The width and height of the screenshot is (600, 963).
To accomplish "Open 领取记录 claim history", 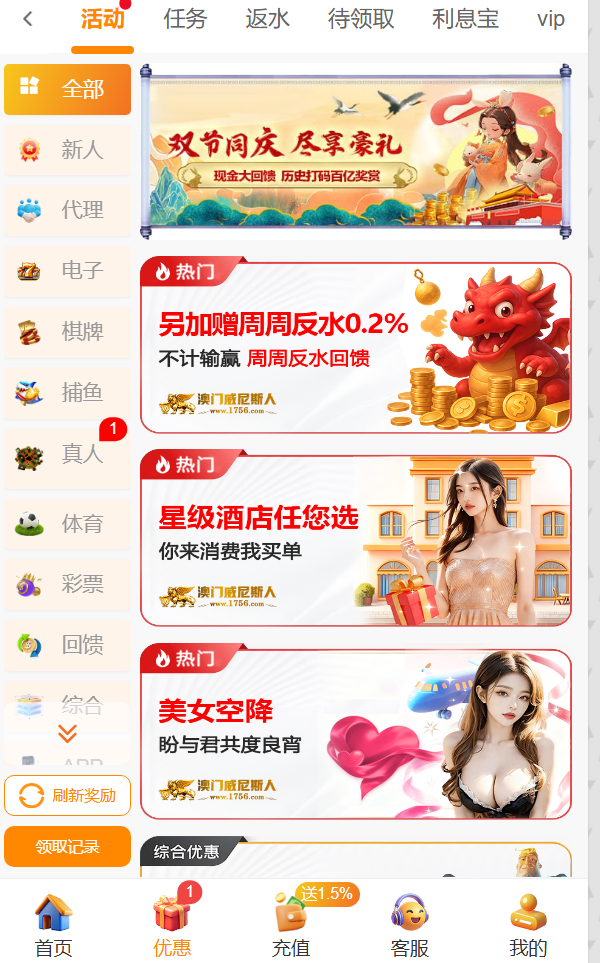I will pos(67,847).
